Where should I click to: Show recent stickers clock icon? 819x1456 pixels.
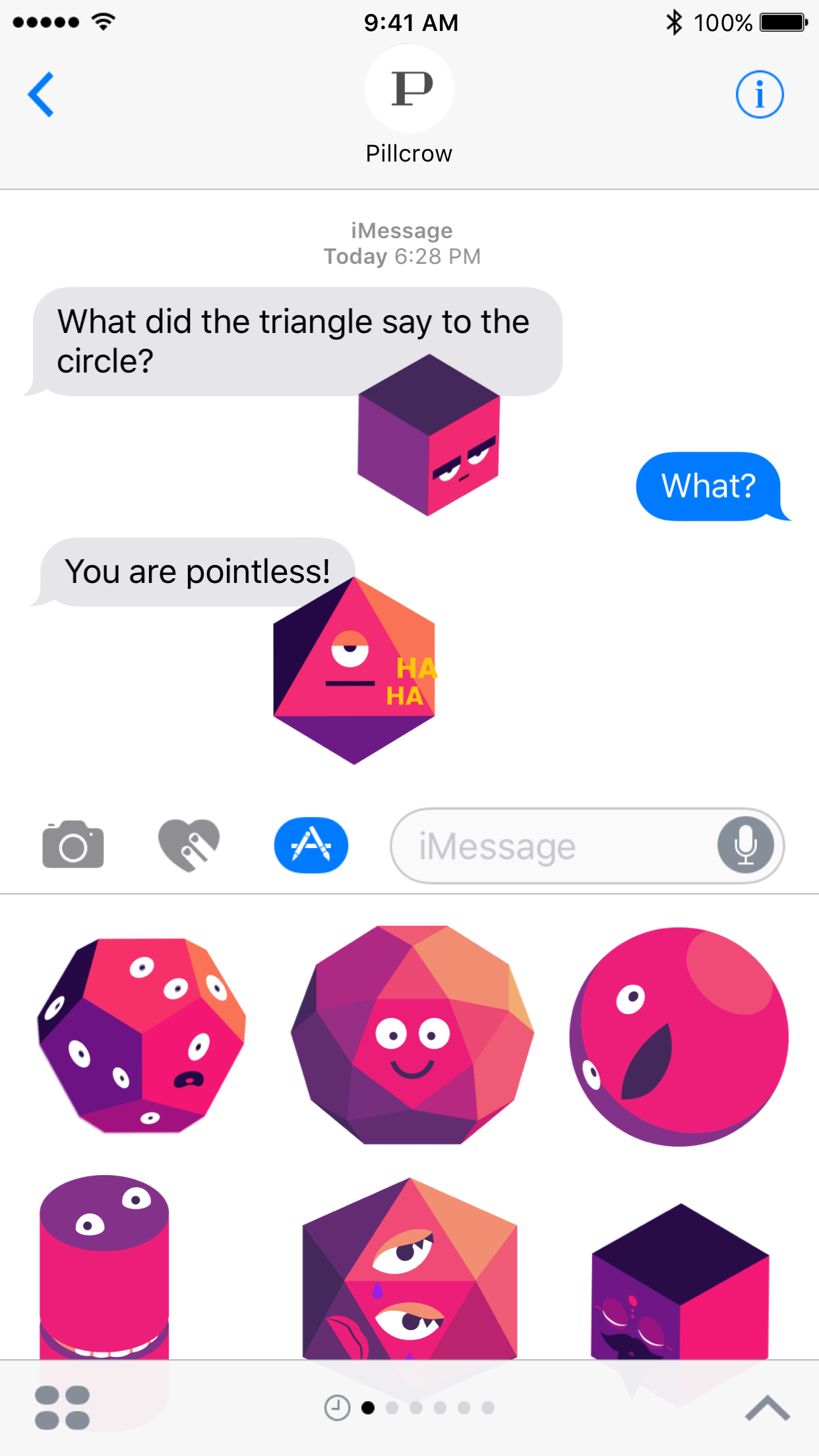click(x=337, y=1408)
